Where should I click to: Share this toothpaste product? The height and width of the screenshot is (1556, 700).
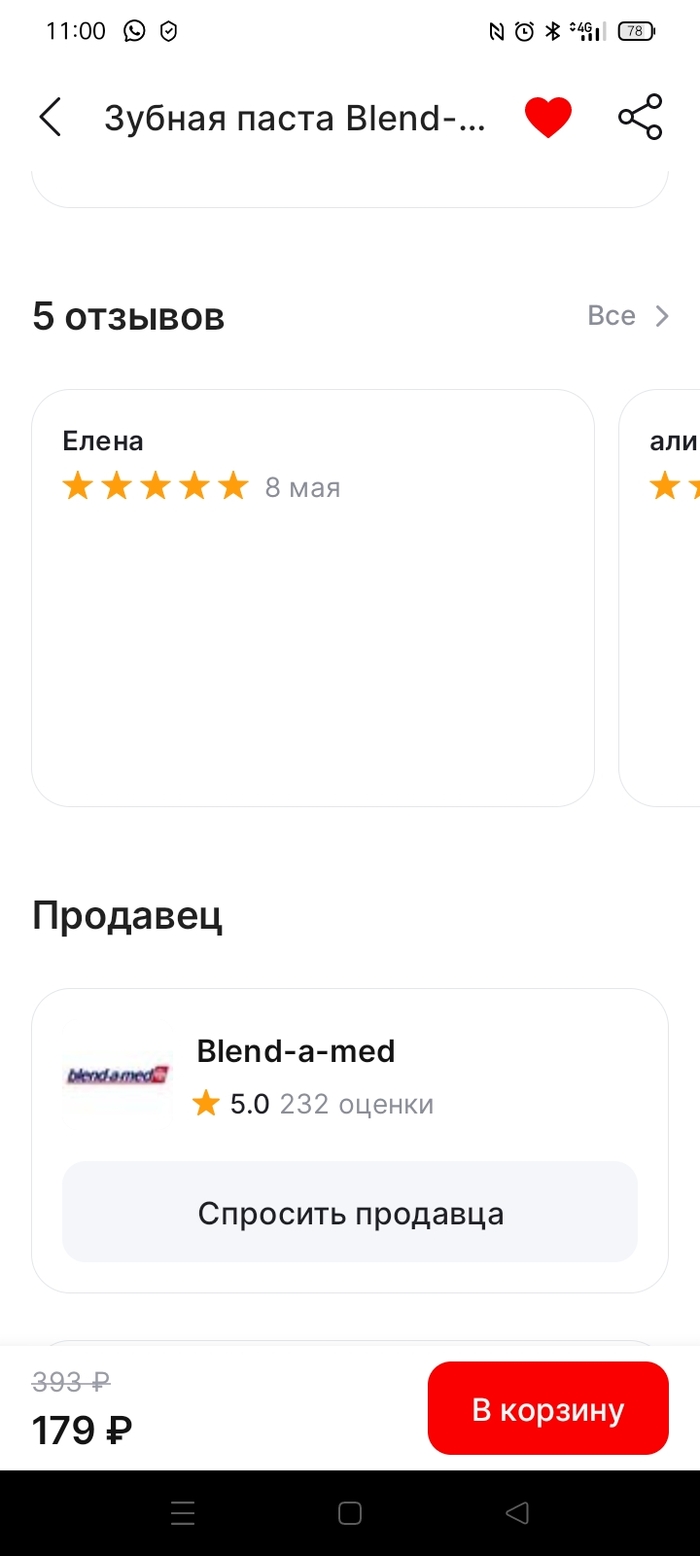click(640, 118)
